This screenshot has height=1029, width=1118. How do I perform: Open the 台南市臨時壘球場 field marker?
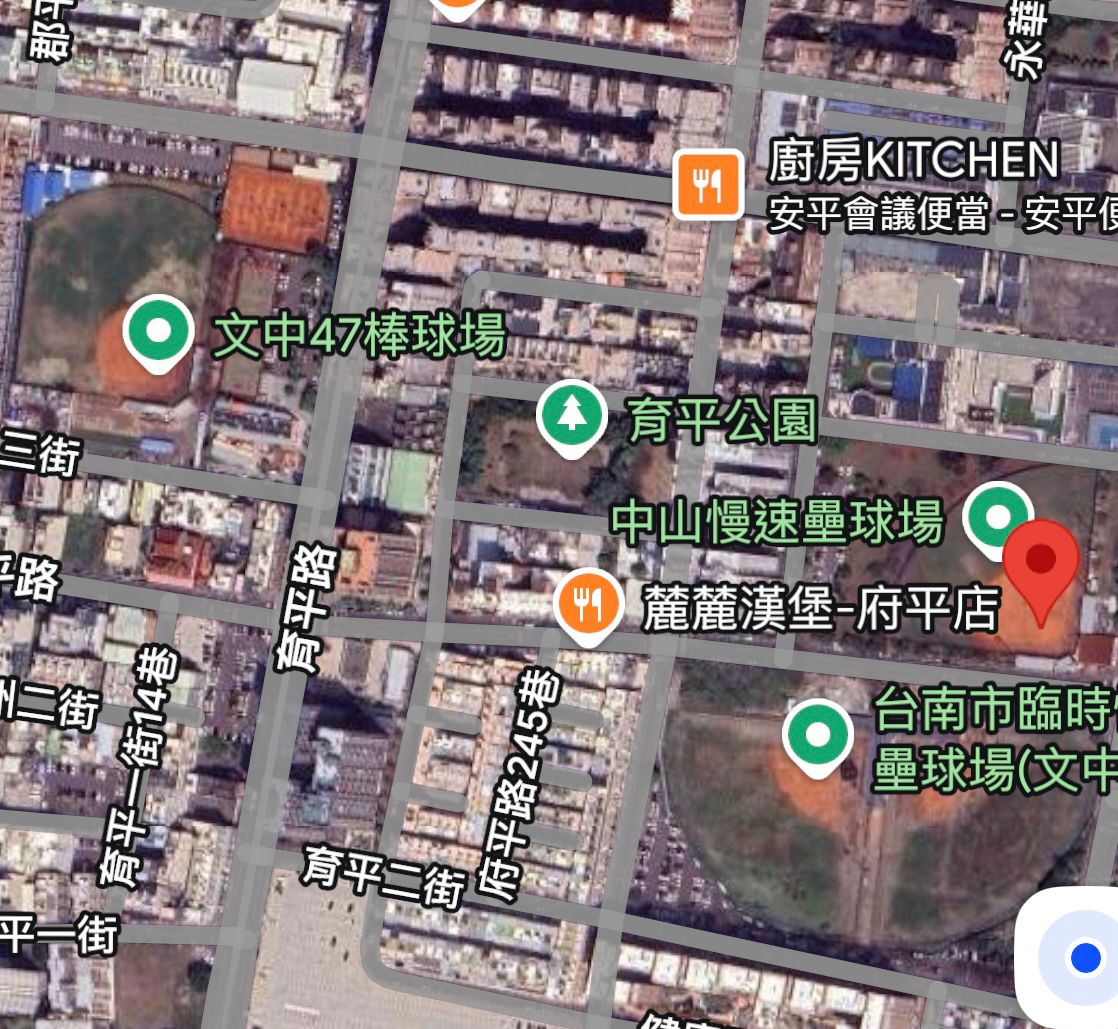pos(818,735)
